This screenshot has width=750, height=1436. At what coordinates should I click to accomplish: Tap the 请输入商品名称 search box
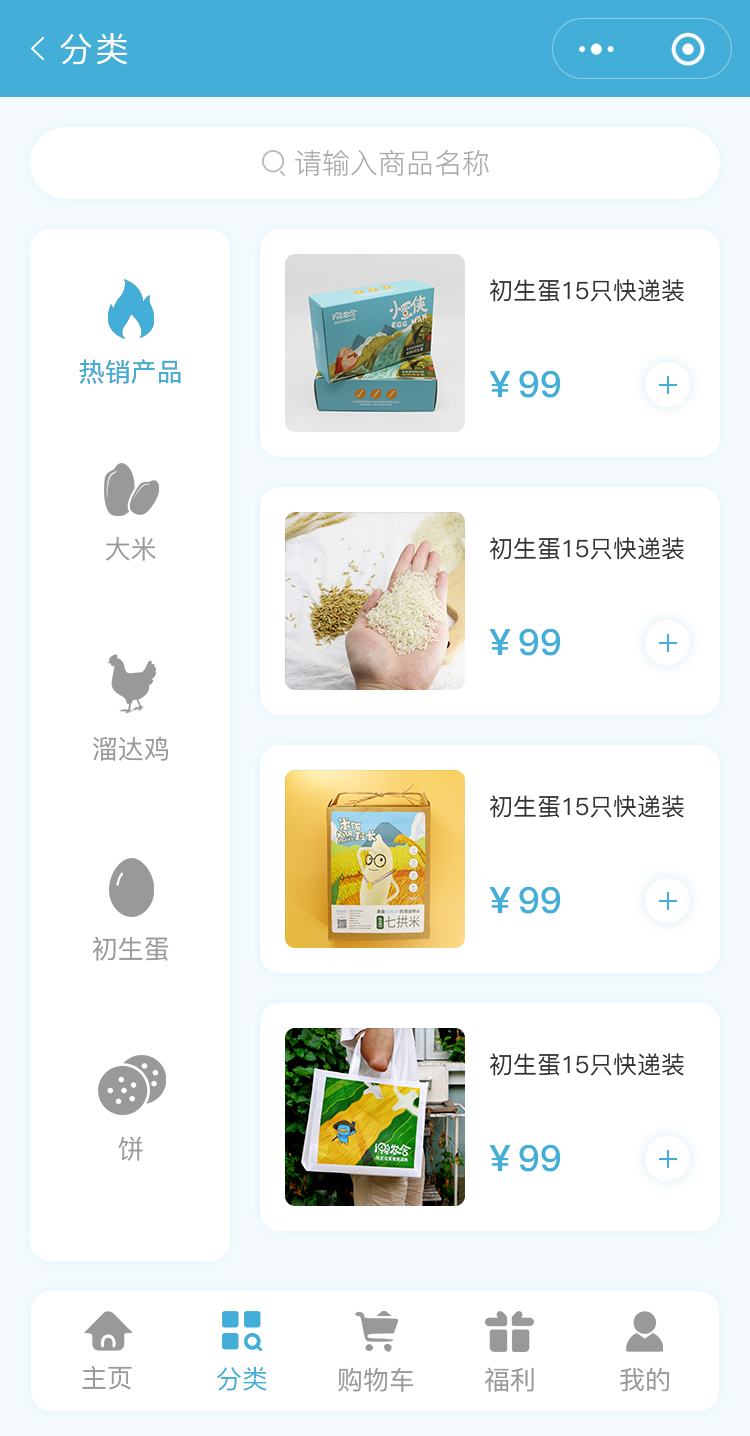click(x=375, y=163)
